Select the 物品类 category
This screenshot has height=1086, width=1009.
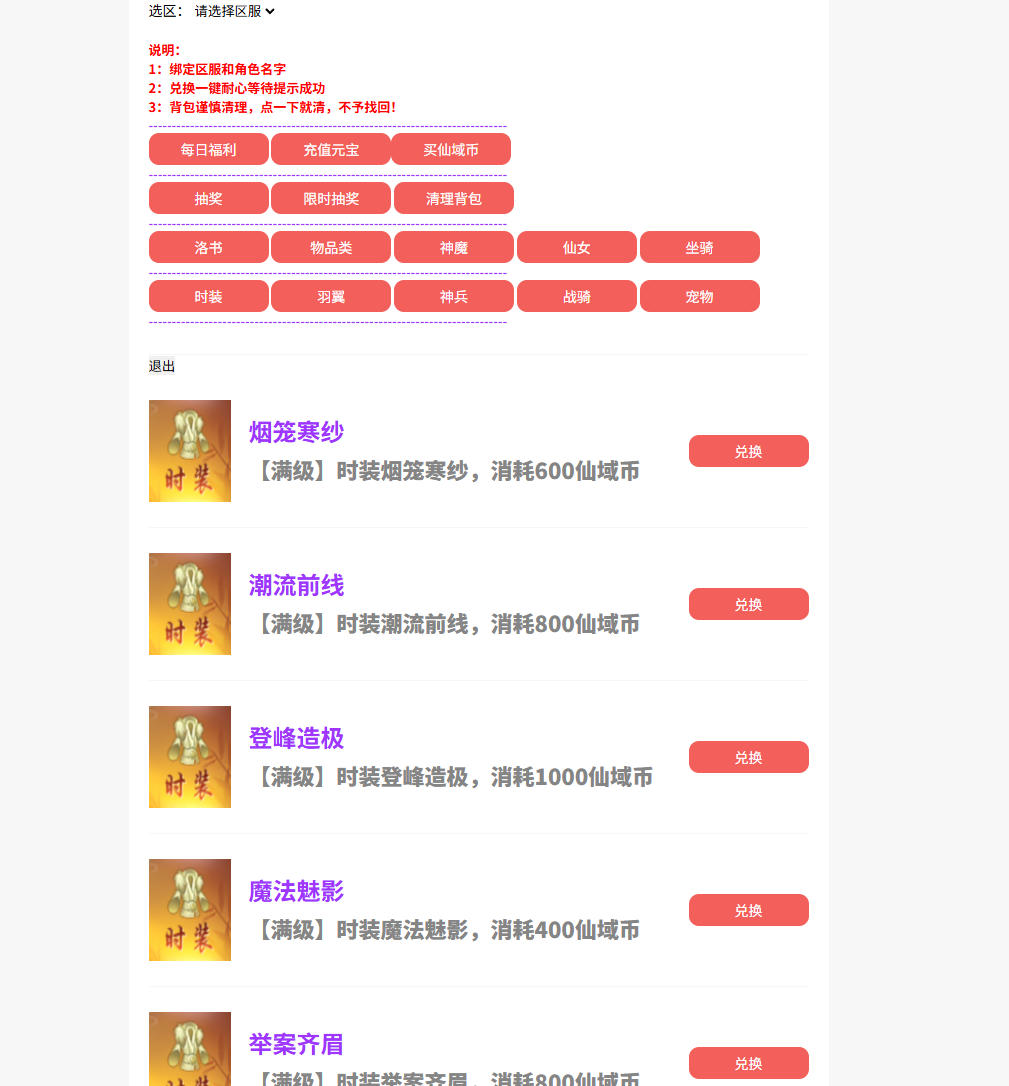[x=330, y=247]
